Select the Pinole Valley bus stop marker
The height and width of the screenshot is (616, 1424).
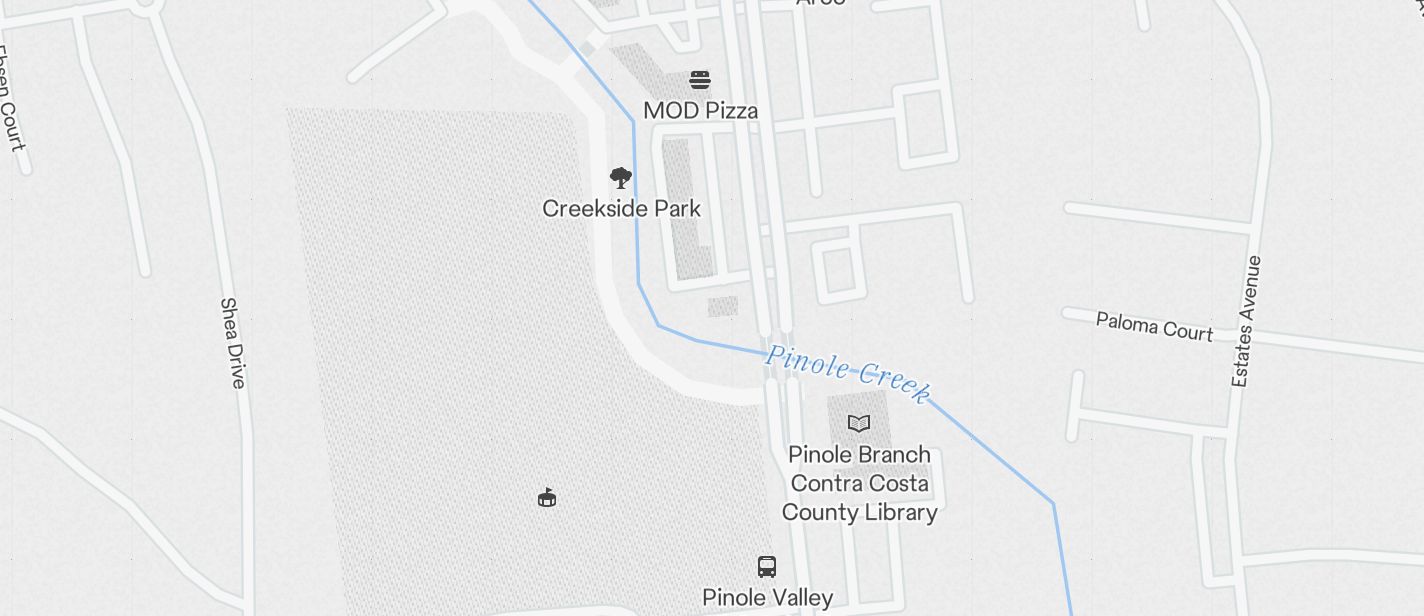coord(767,567)
